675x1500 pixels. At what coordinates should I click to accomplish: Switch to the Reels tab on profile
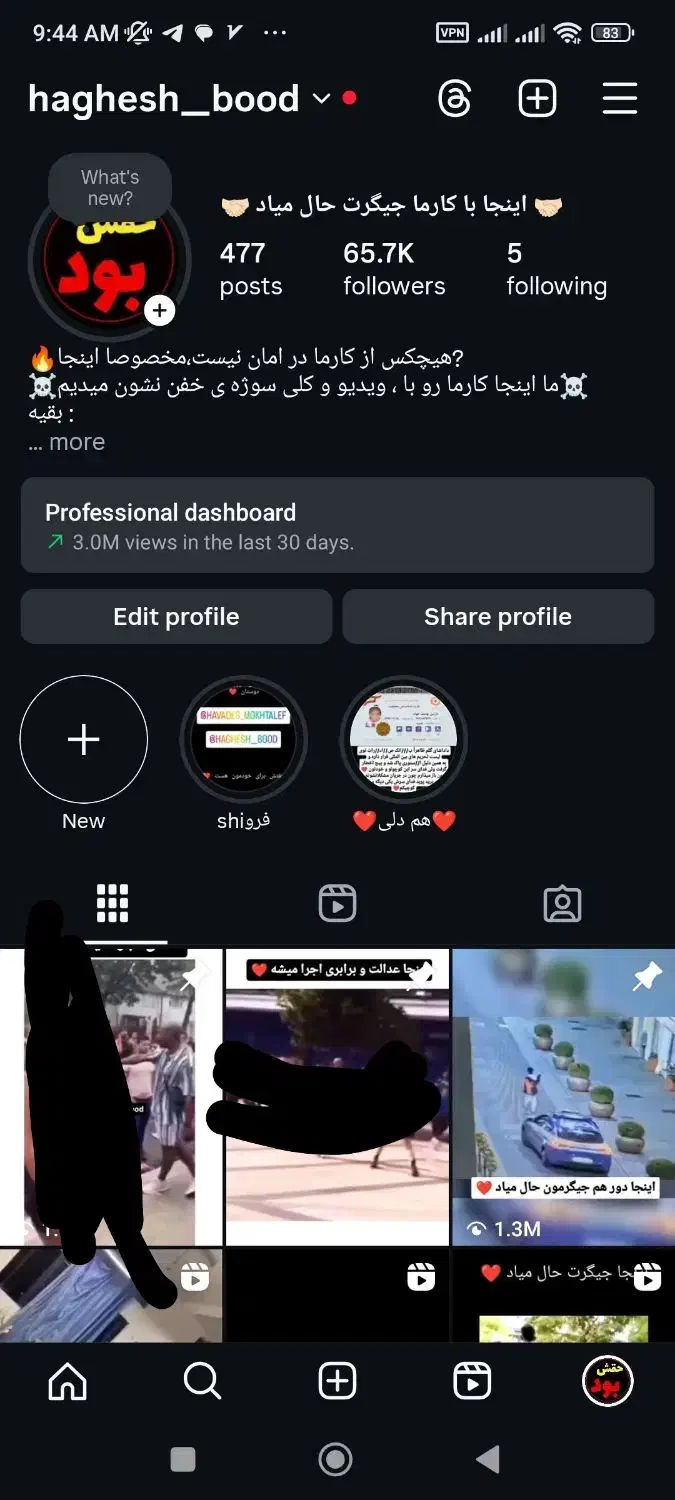(x=337, y=904)
